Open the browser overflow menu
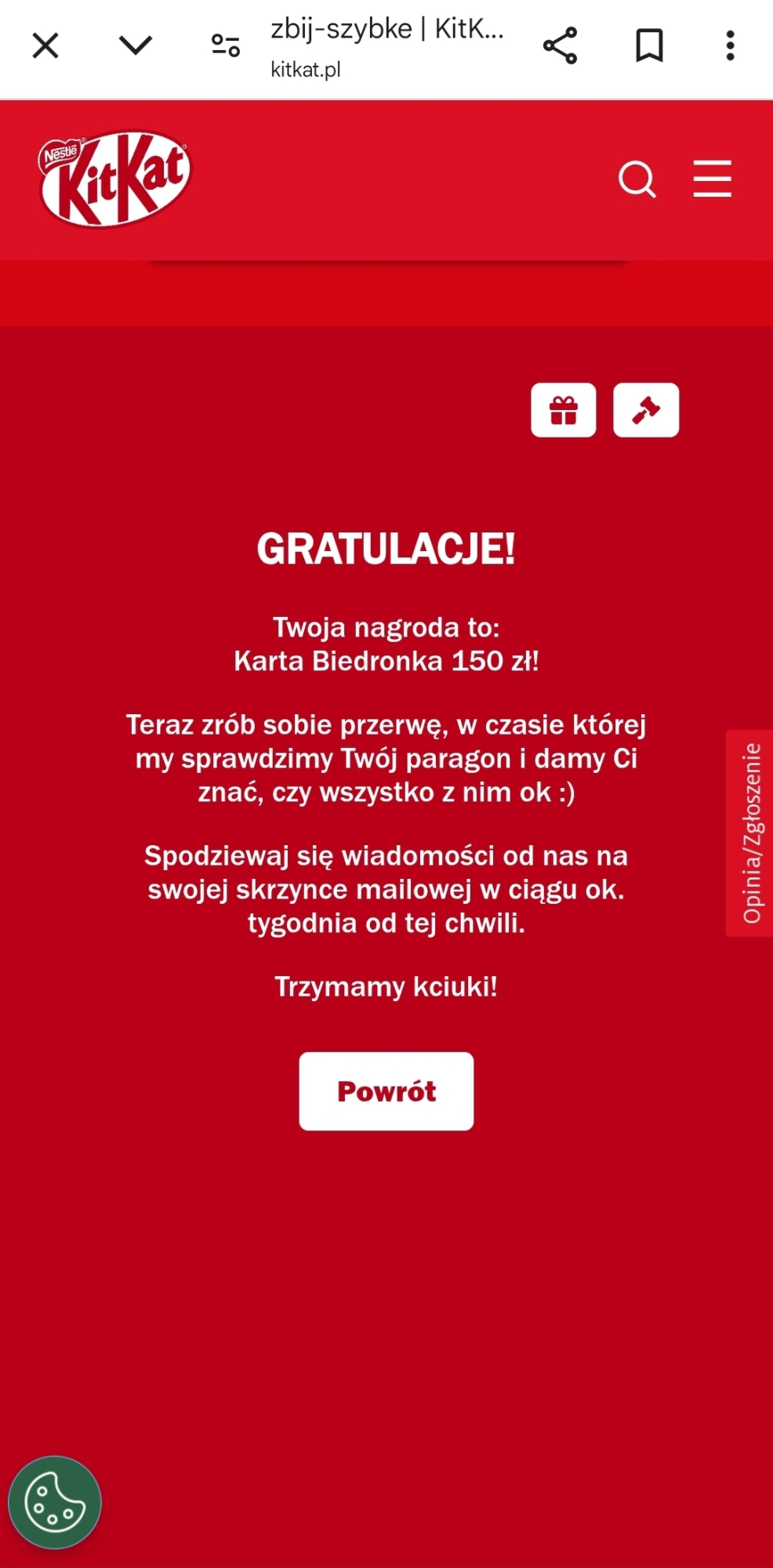This screenshot has height=1568, width=773. [730, 45]
